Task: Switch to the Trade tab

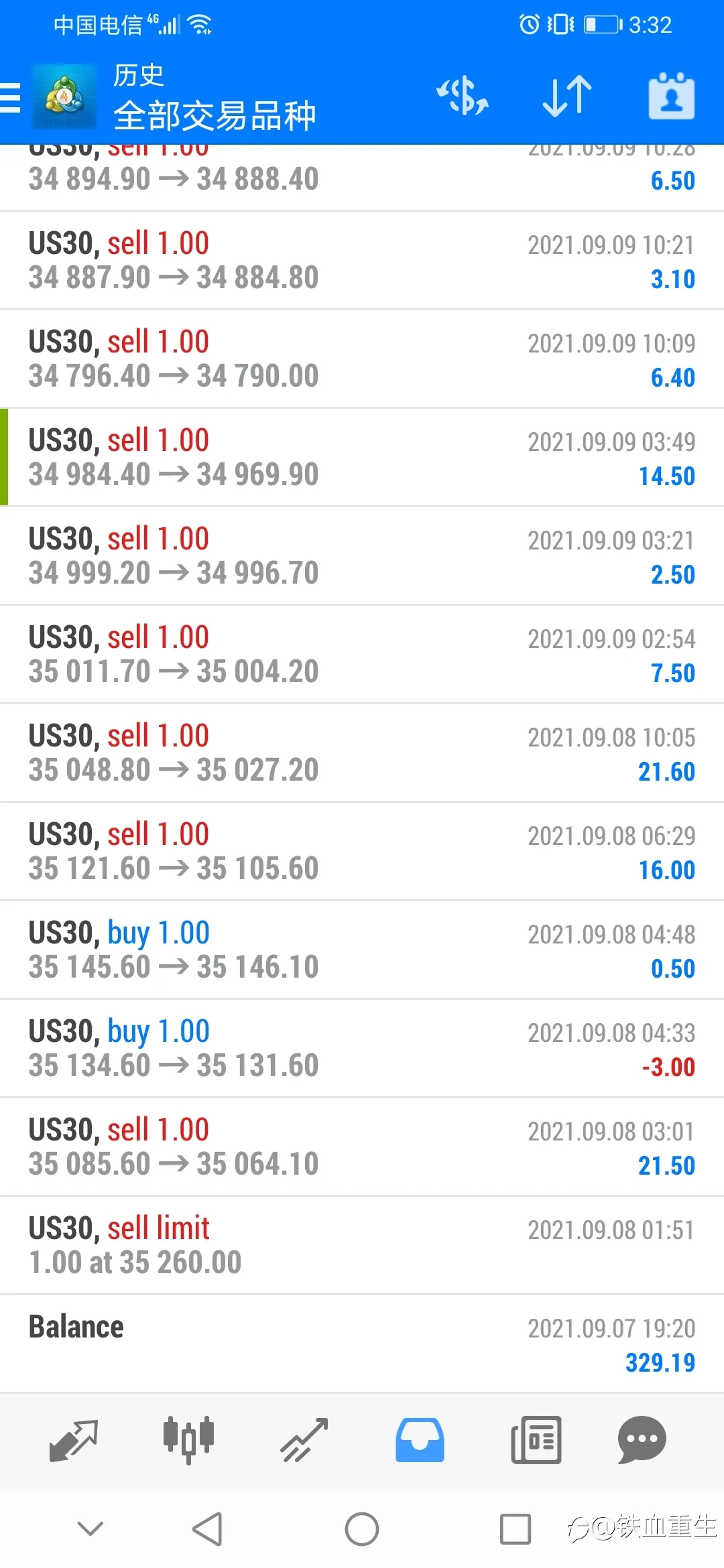Action: coord(304,1440)
